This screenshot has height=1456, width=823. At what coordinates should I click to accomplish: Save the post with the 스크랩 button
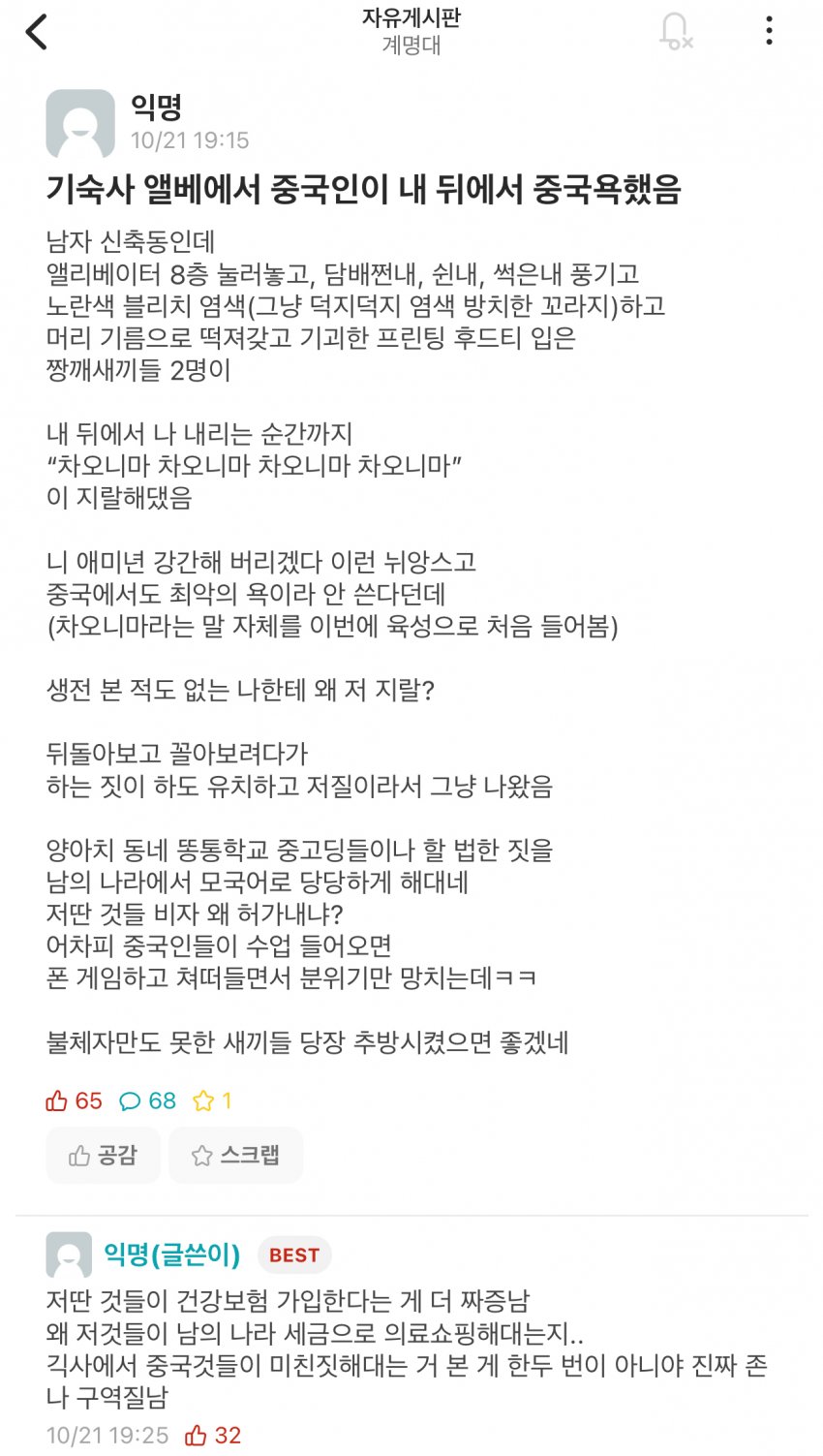(236, 1155)
